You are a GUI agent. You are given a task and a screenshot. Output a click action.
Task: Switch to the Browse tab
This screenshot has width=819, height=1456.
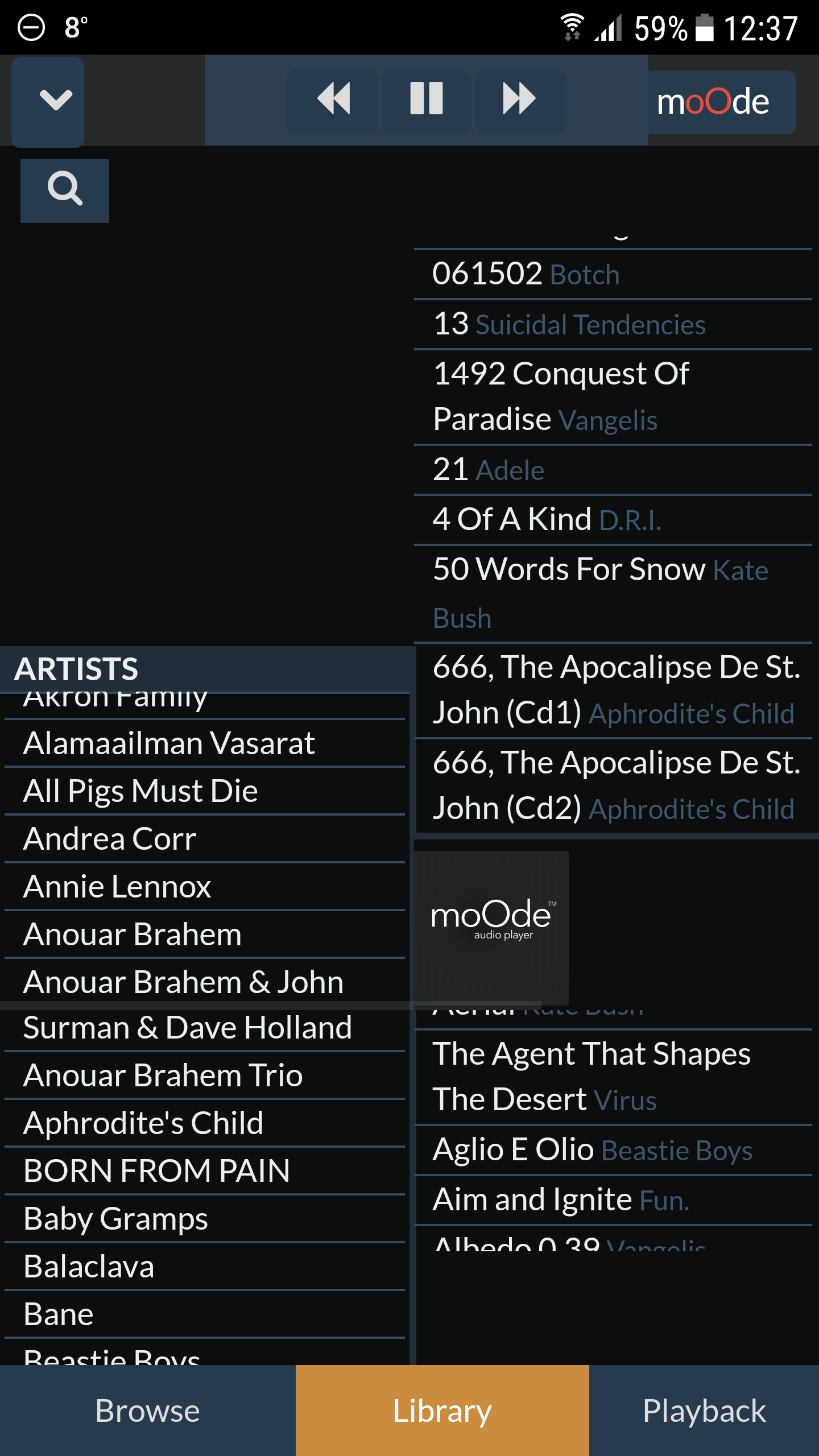(148, 1410)
